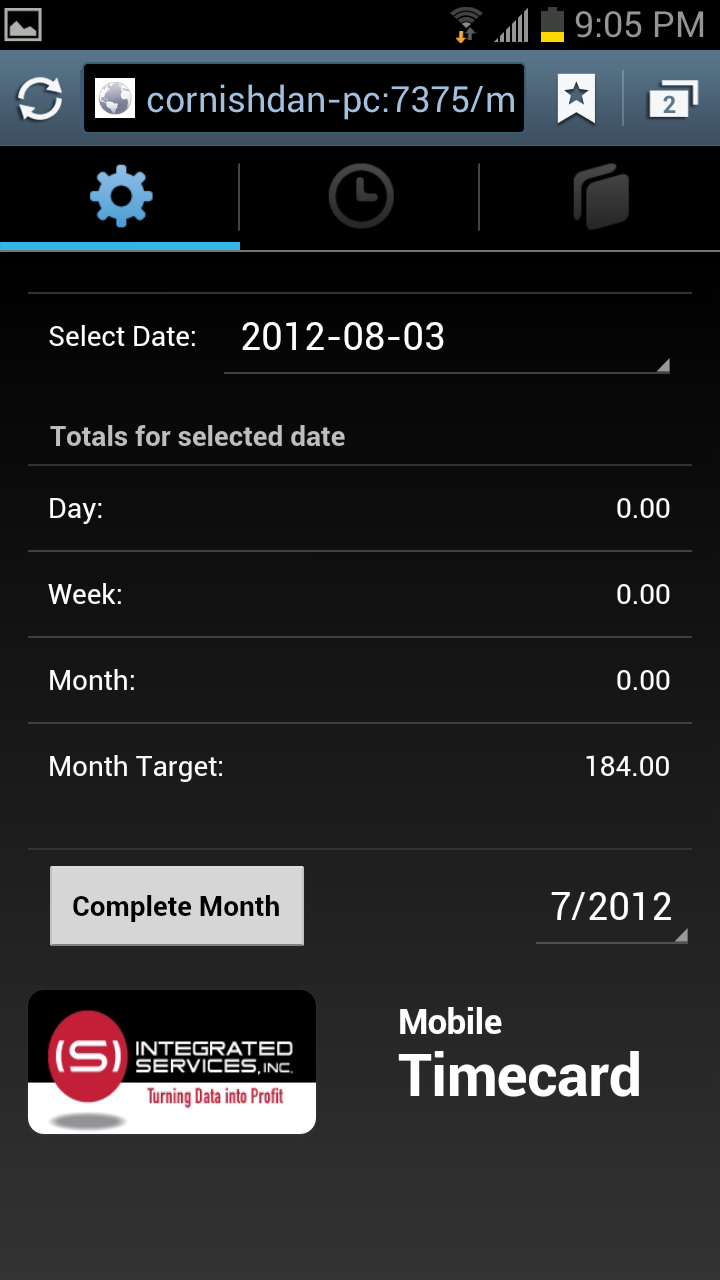Viewport: 720px width, 1280px height.
Task: Tap the Complete Month button
Action: tap(177, 906)
